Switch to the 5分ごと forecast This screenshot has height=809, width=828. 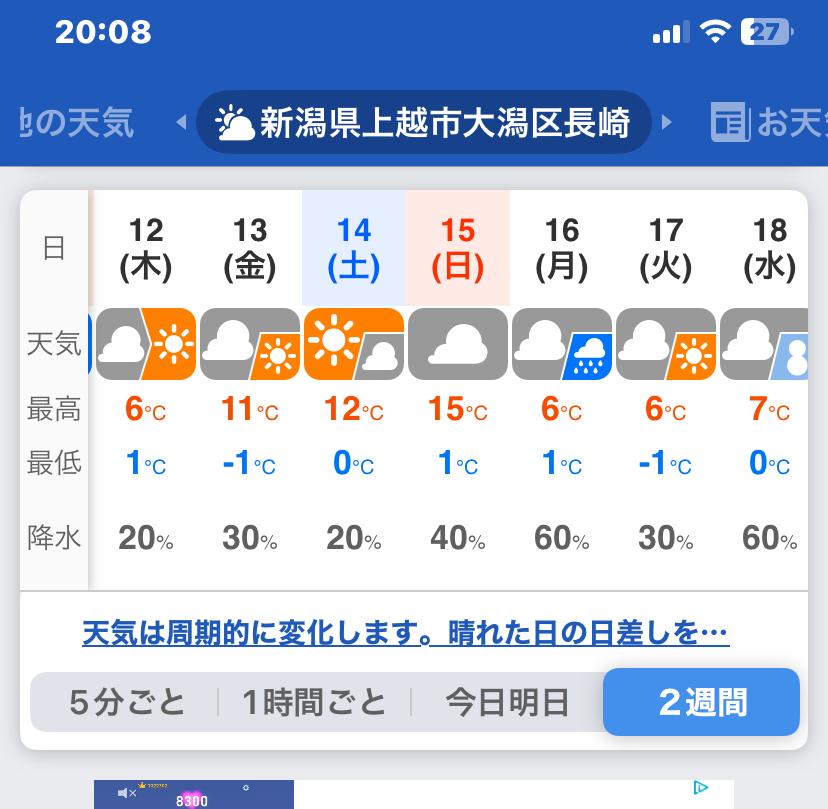127,702
